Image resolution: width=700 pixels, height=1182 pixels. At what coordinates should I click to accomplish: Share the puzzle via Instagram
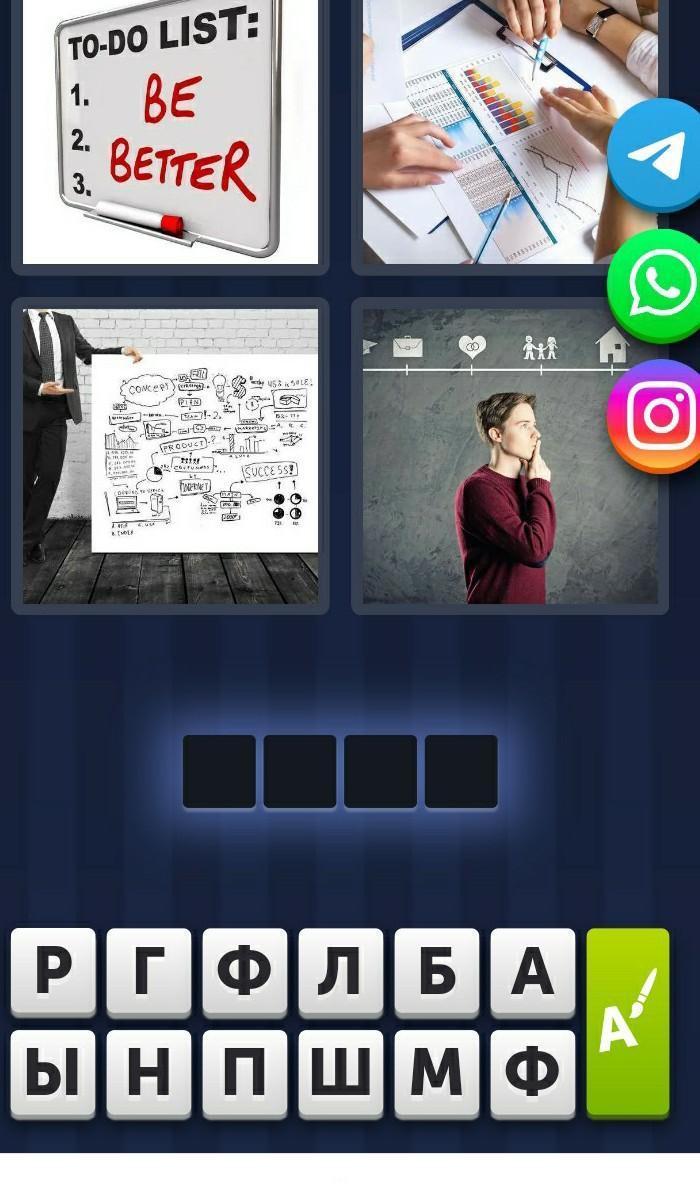(656, 416)
